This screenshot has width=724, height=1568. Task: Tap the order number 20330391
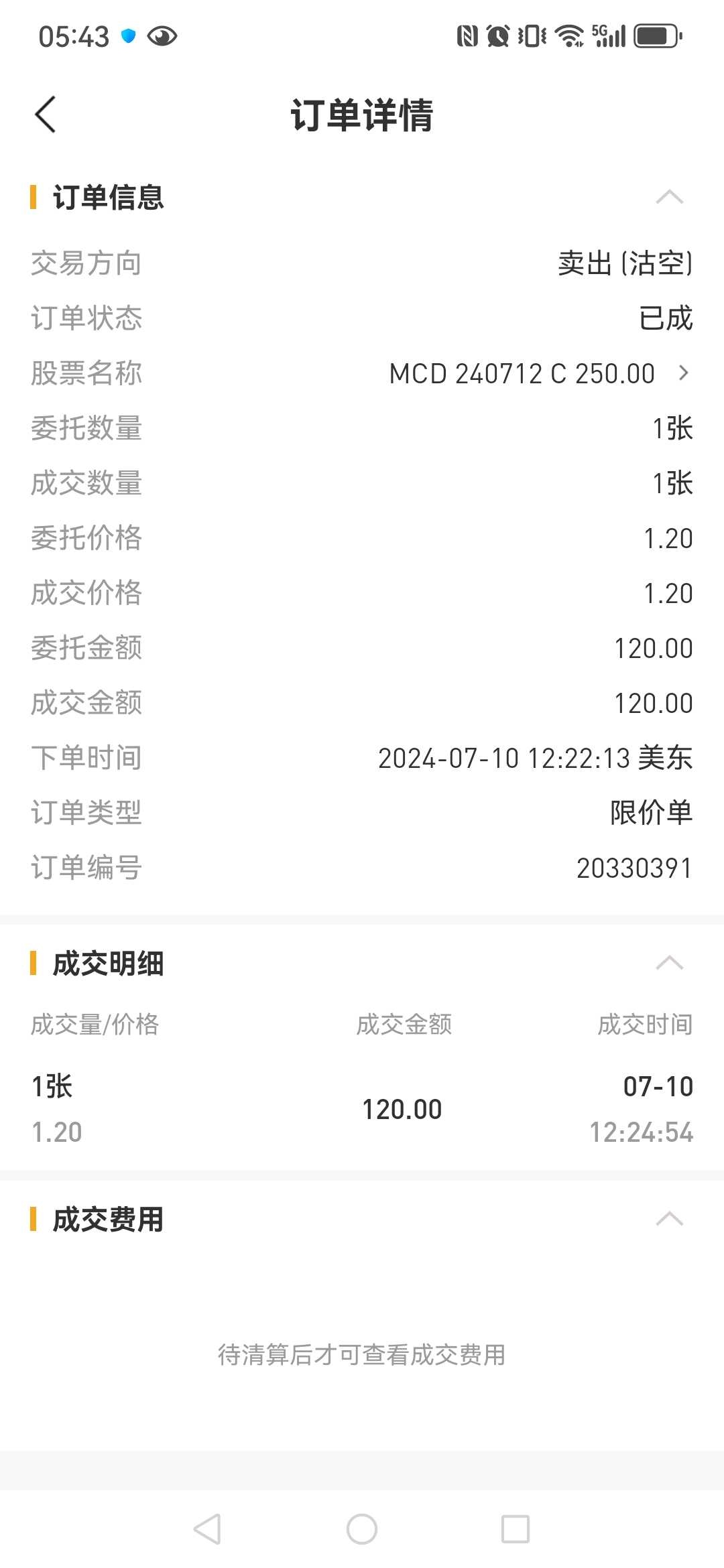635,868
